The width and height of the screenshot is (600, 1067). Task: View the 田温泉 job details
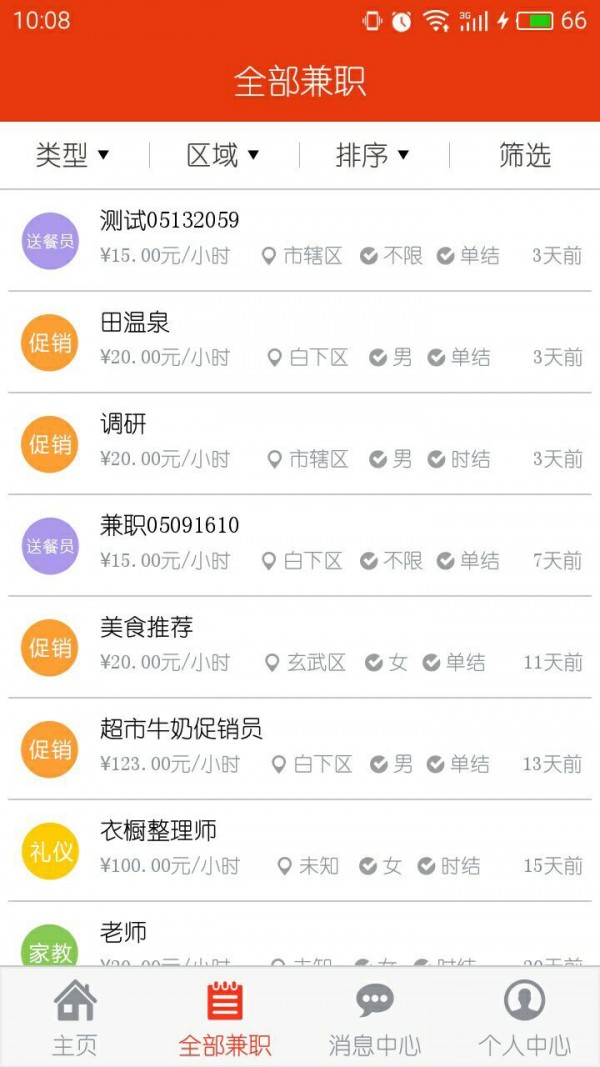click(x=300, y=340)
